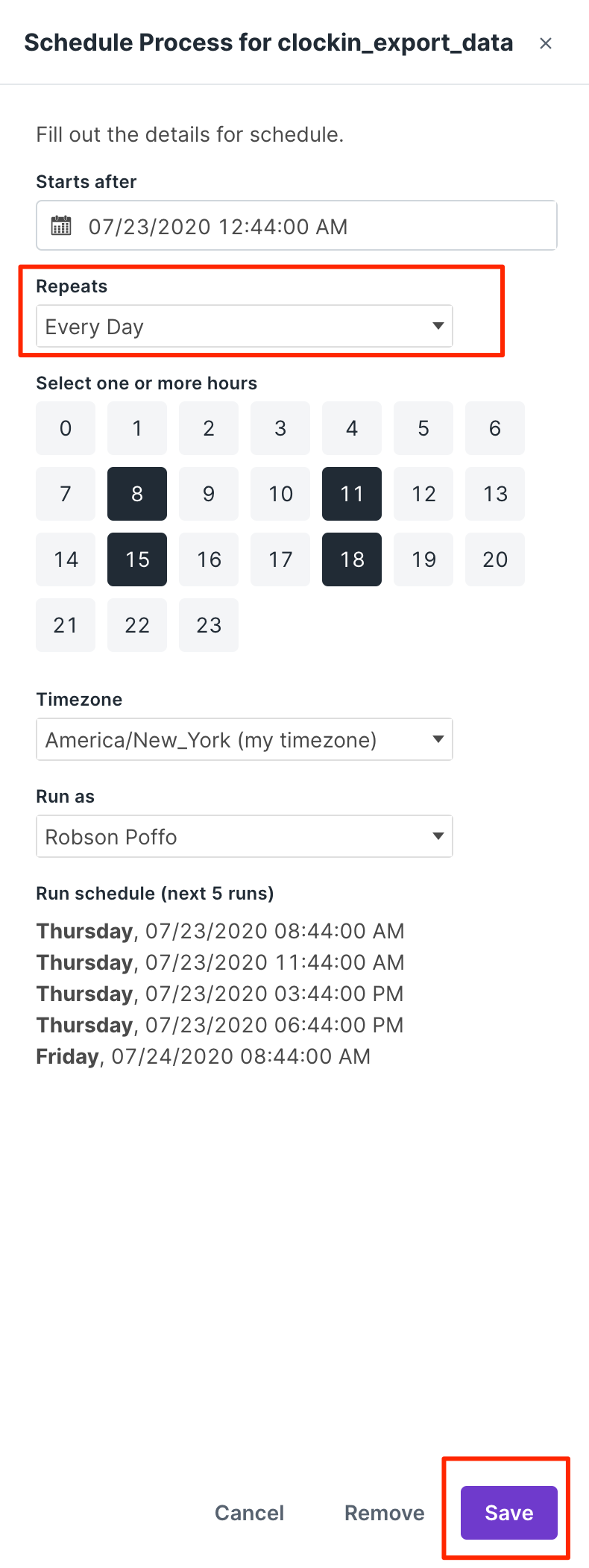Deselect hour 8
Viewport: 589px width, 1568px height.
tap(137, 494)
